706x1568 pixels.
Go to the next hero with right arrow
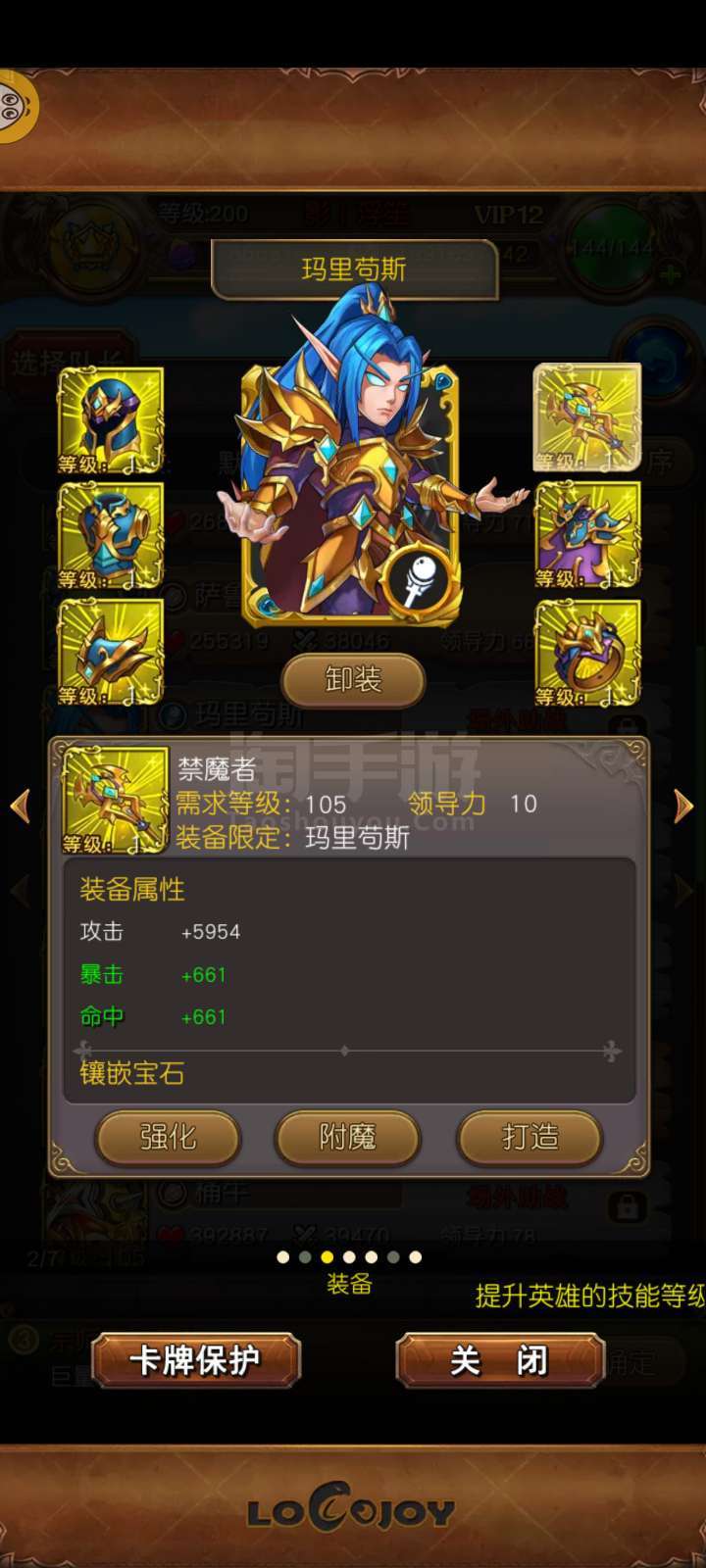coord(683,806)
